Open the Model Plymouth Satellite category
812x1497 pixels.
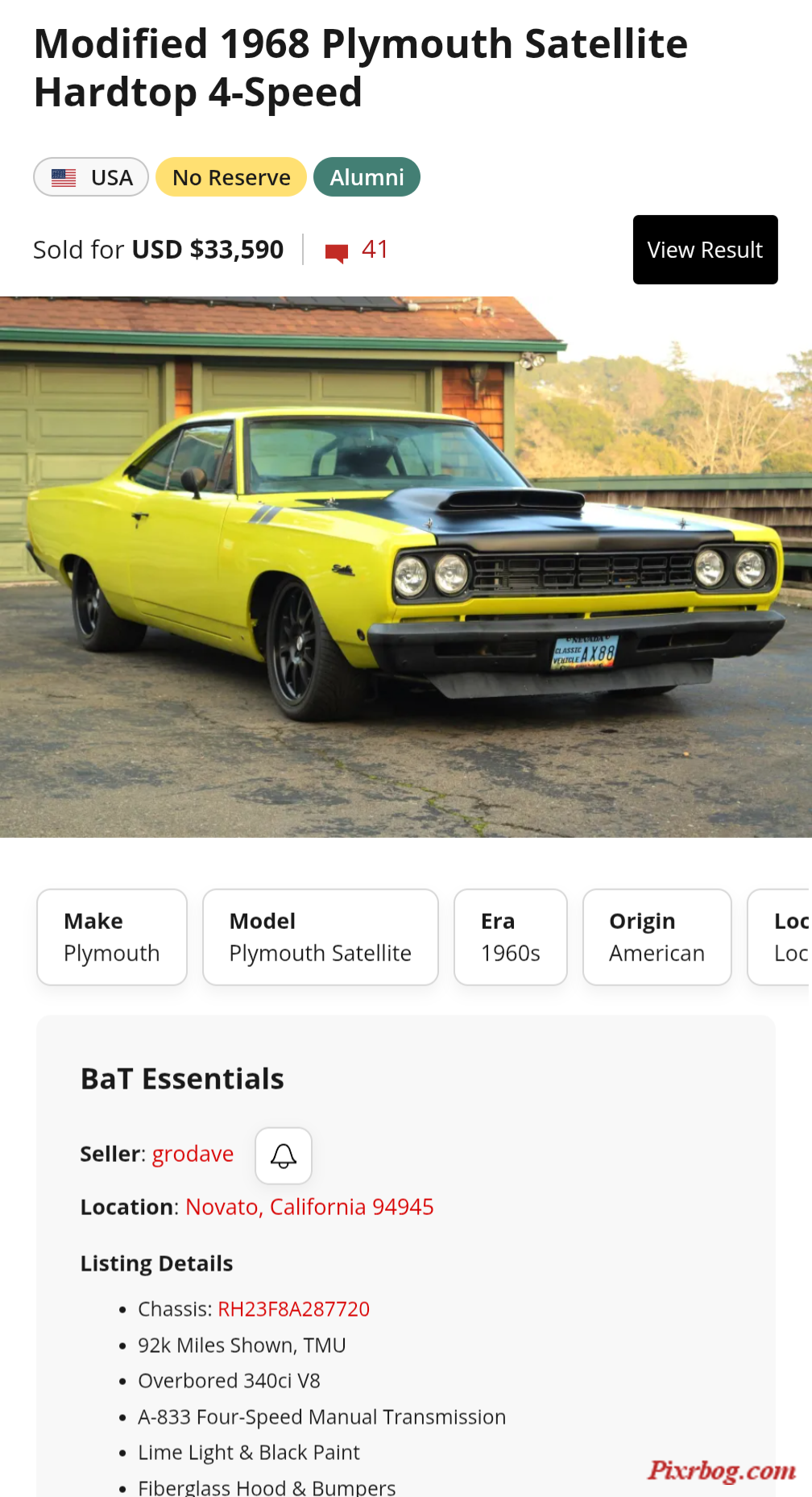tap(320, 937)
